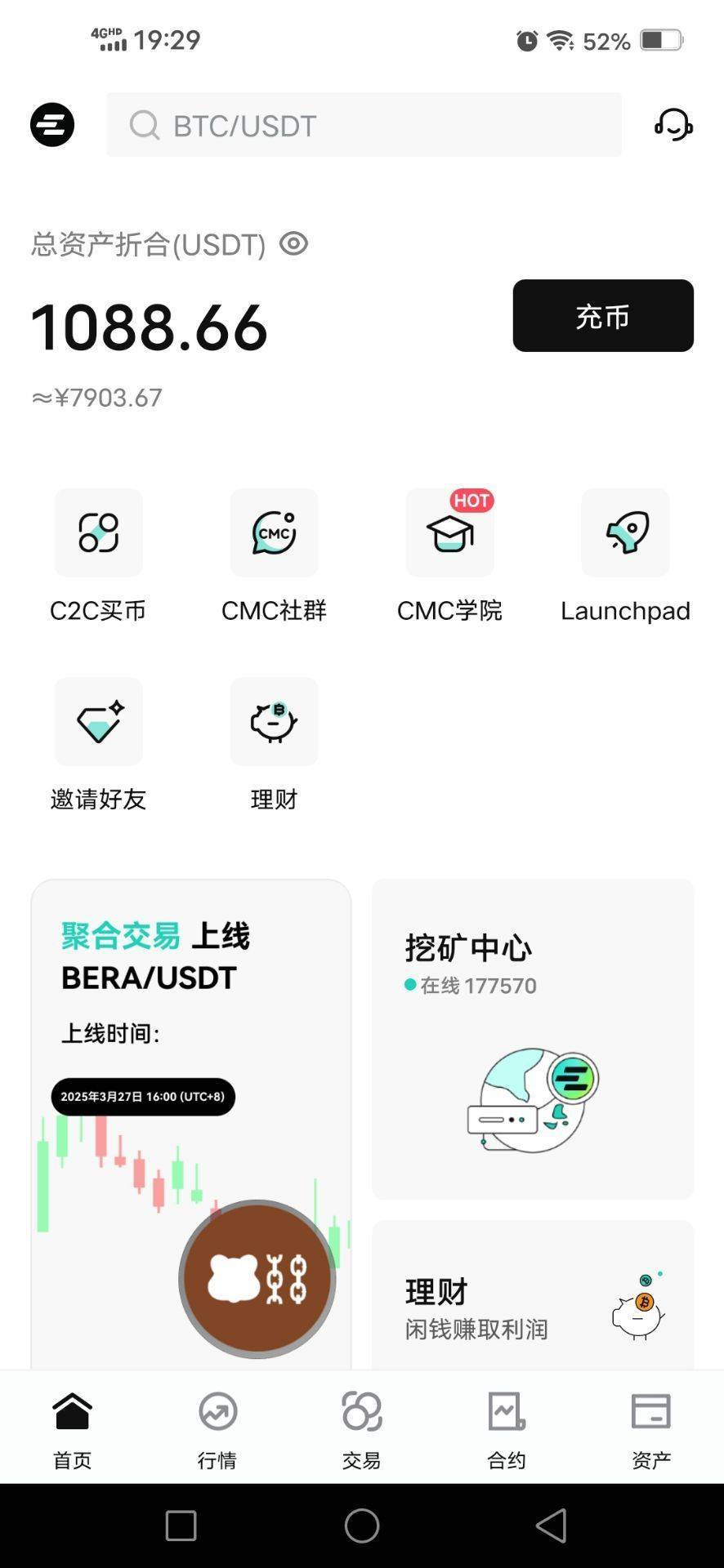Open CMC社群 community

274,555
